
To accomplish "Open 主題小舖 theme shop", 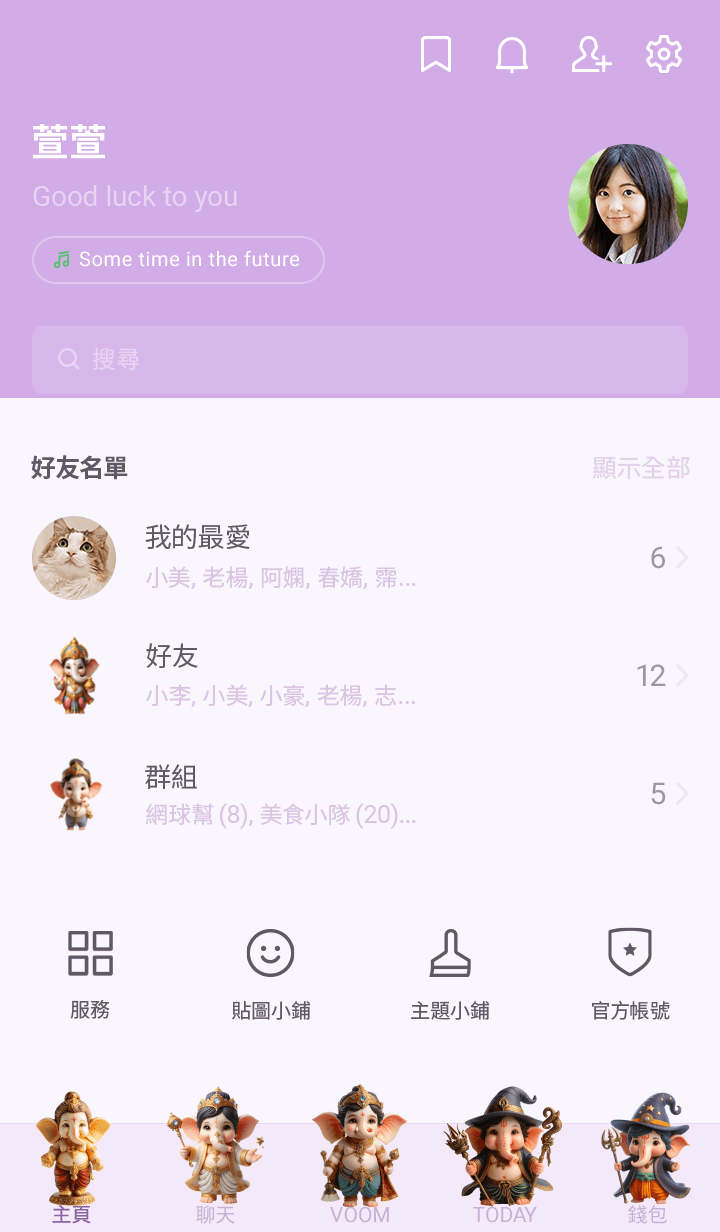I will (450, 972).
